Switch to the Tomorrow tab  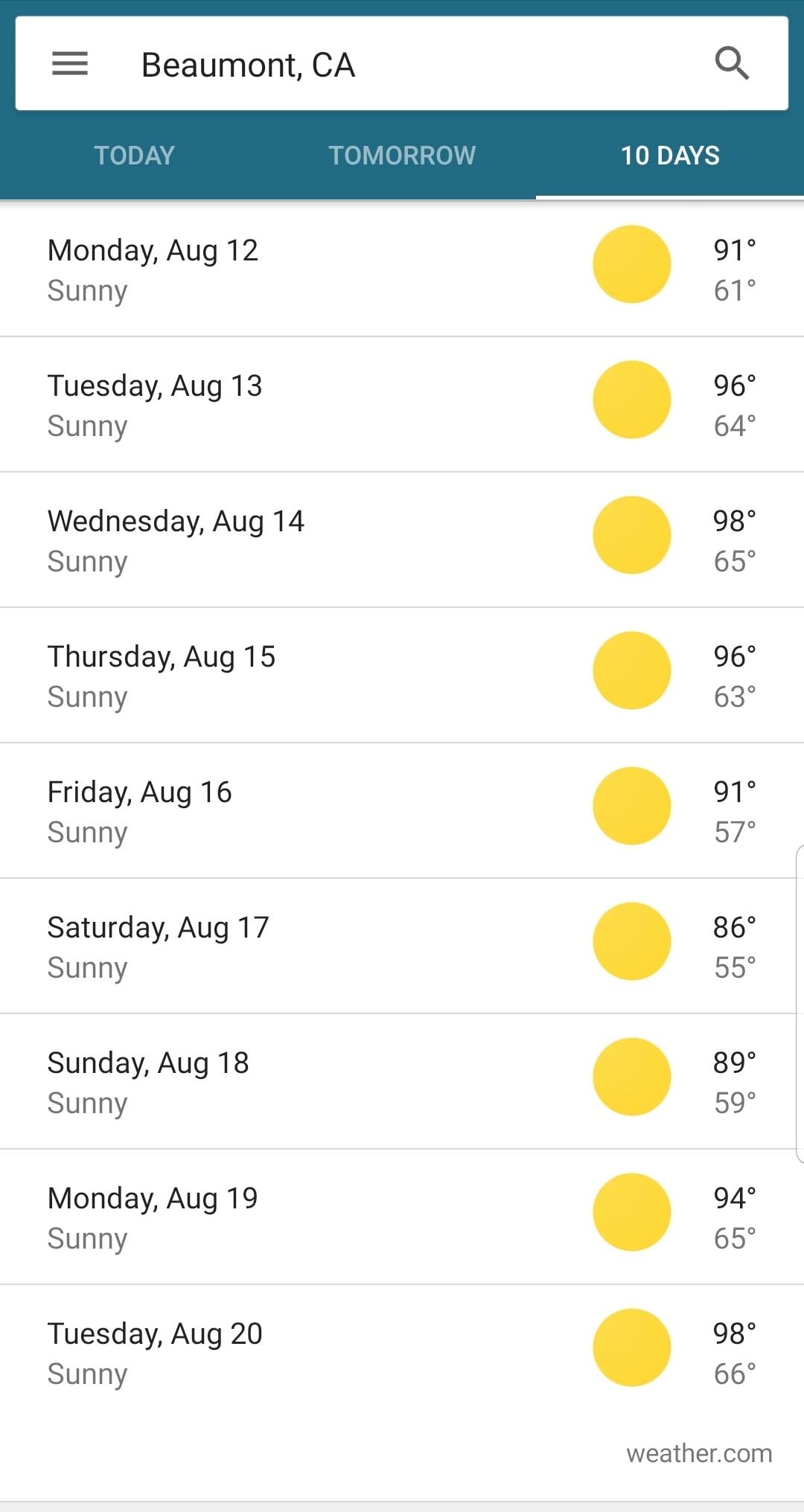pyautogui.click(x=402, y=156)
